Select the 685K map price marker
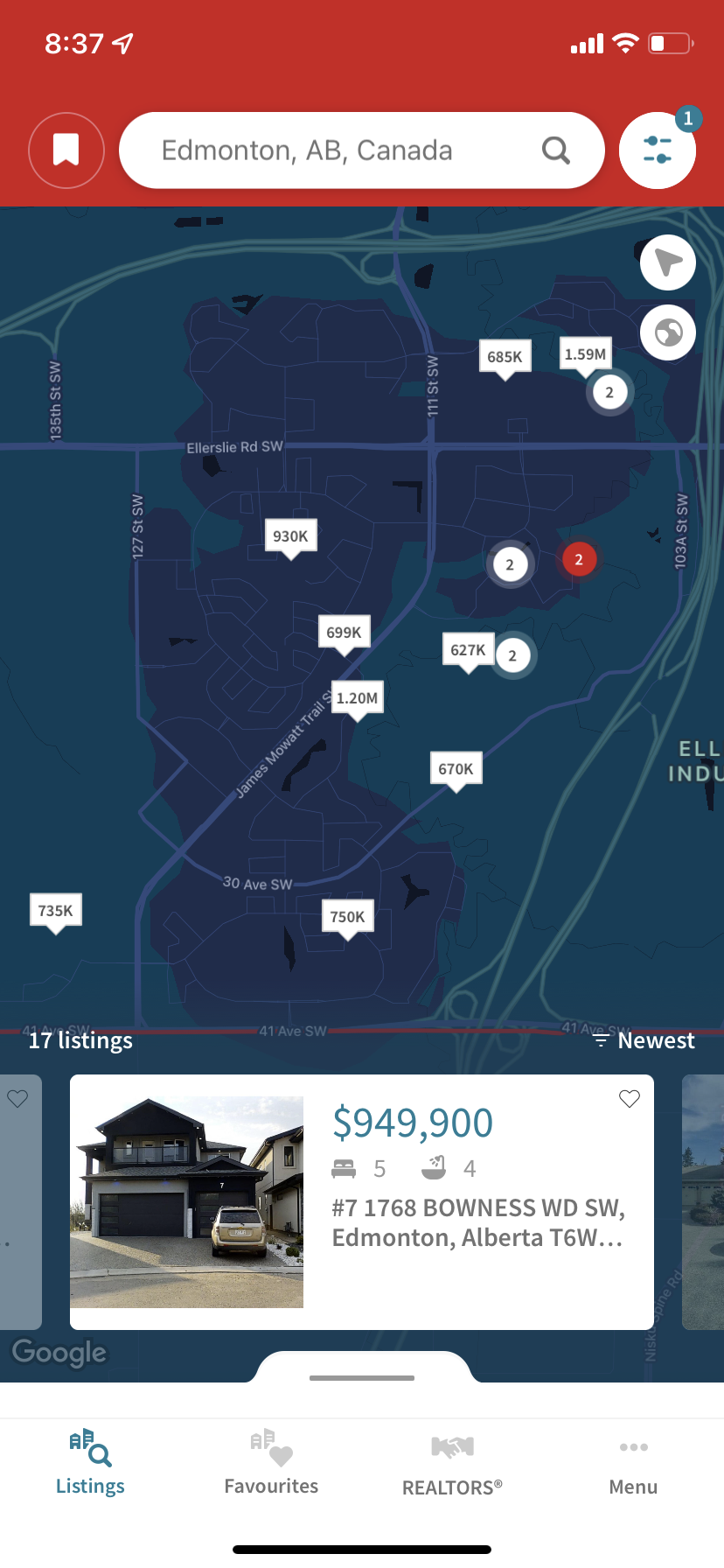724x1568 pixels. 505,357
